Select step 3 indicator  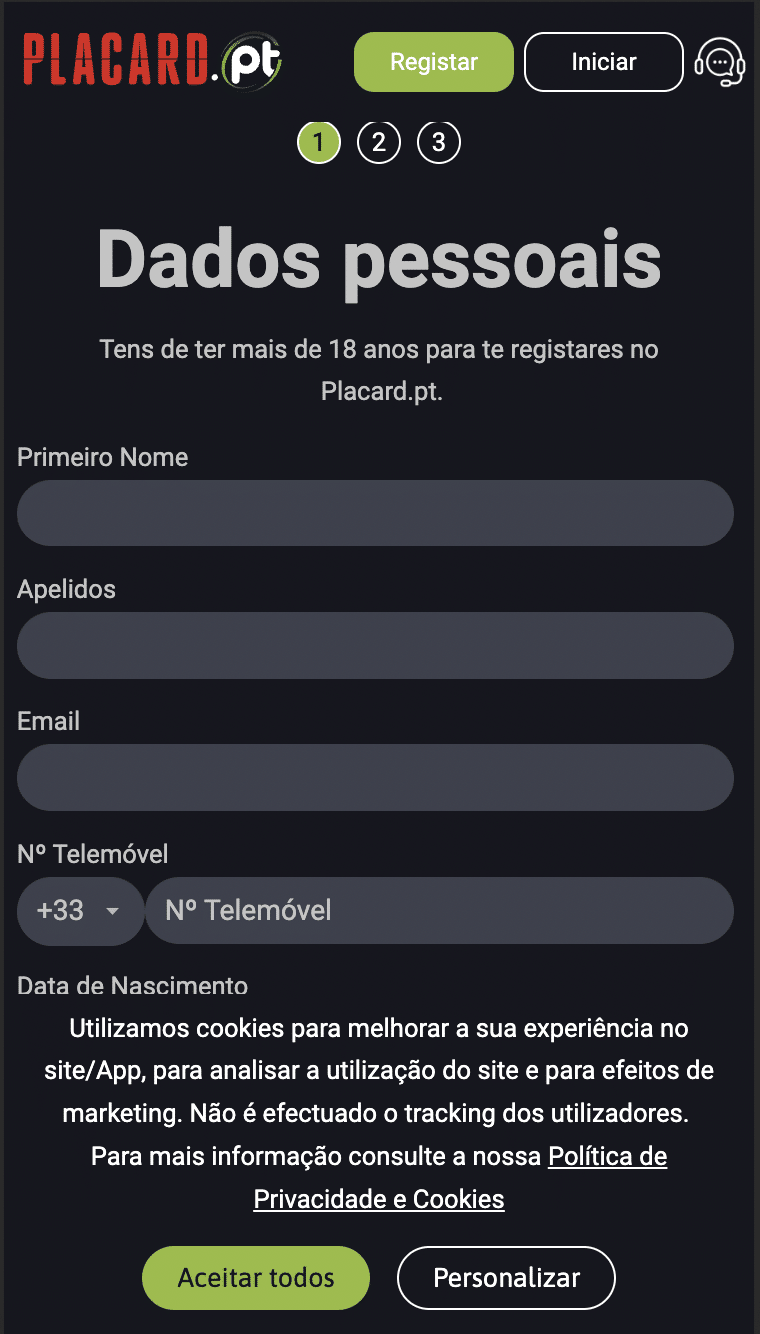438,142
